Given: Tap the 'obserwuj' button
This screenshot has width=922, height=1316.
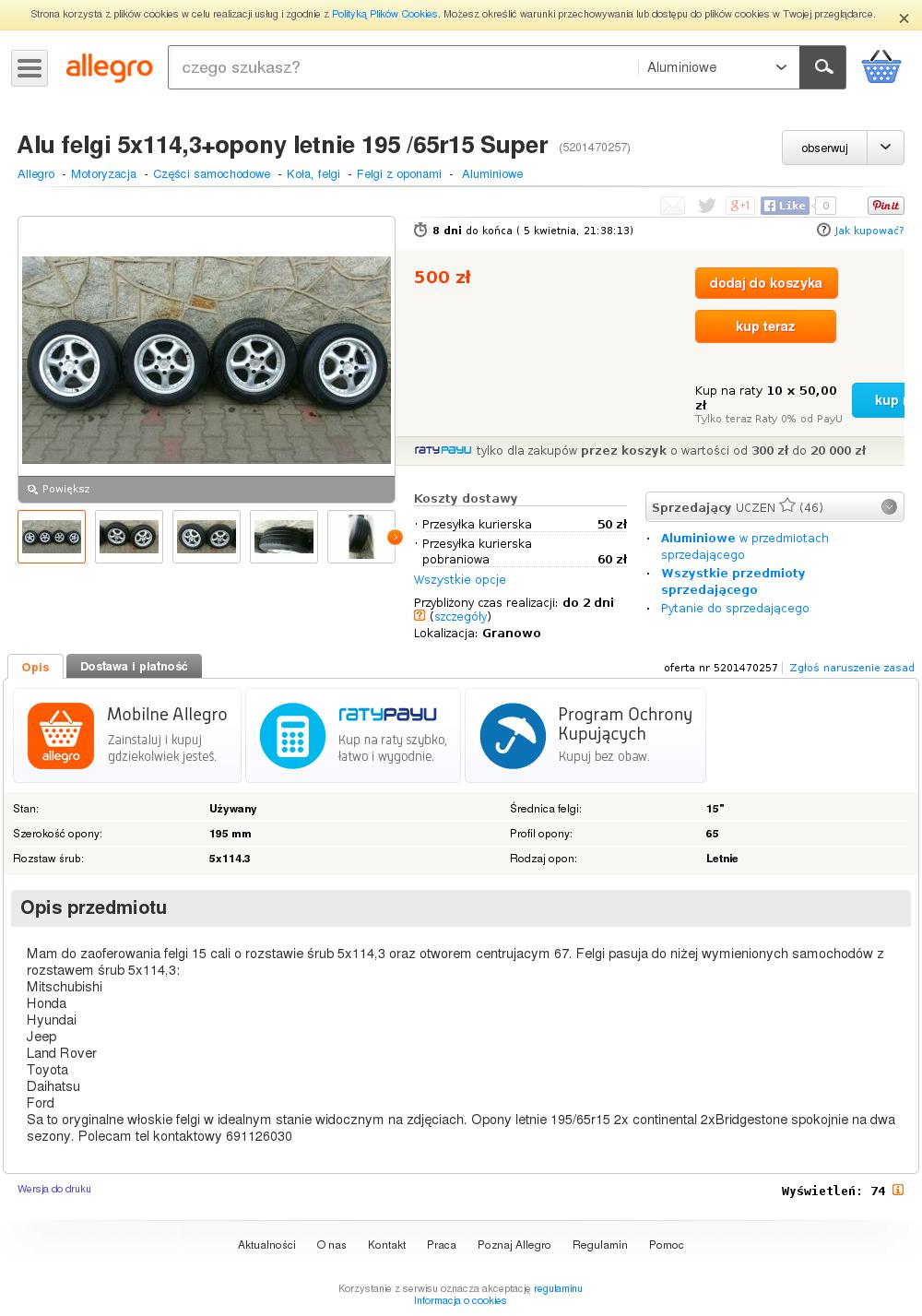Looking at the screenshot, I should coord(824,148).
